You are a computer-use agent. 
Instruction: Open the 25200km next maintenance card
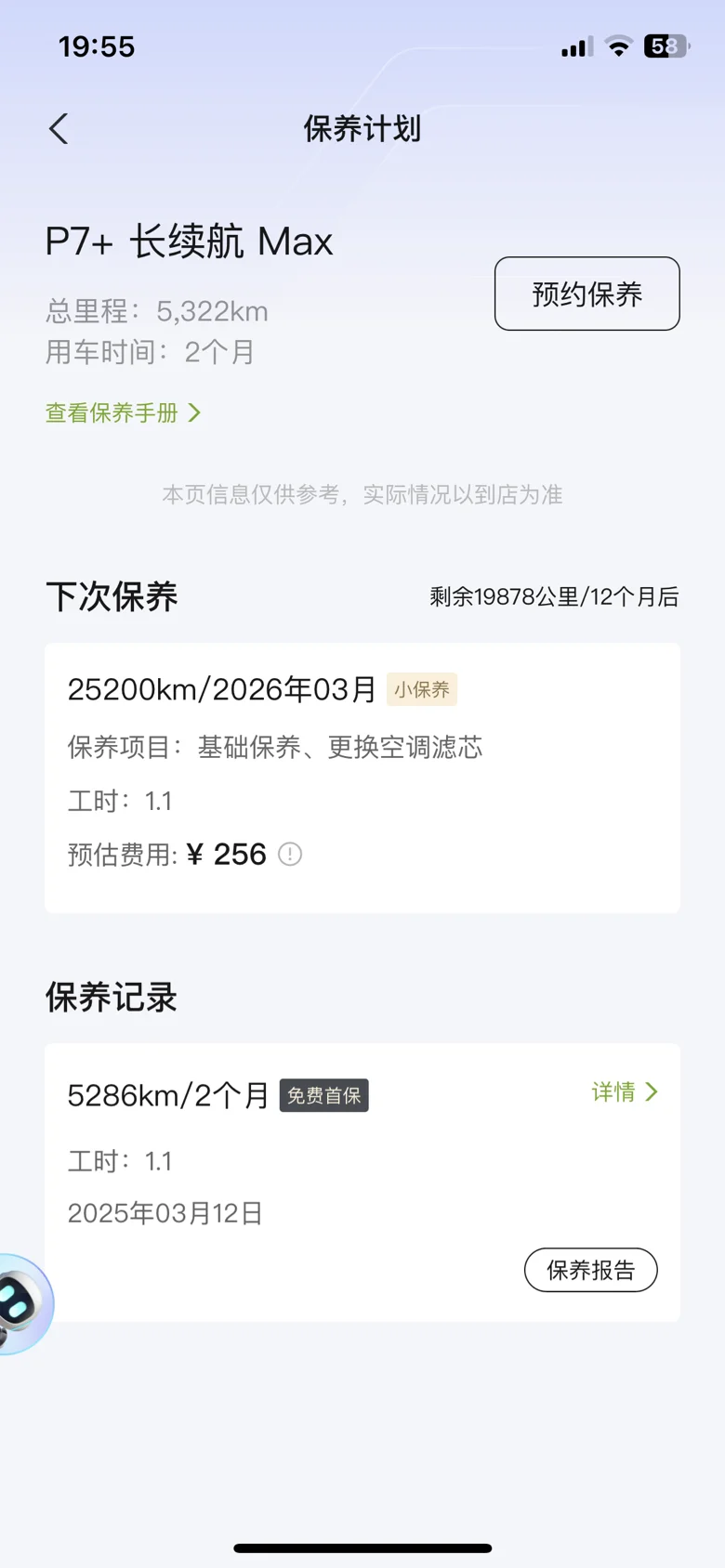tap(362, 777)
